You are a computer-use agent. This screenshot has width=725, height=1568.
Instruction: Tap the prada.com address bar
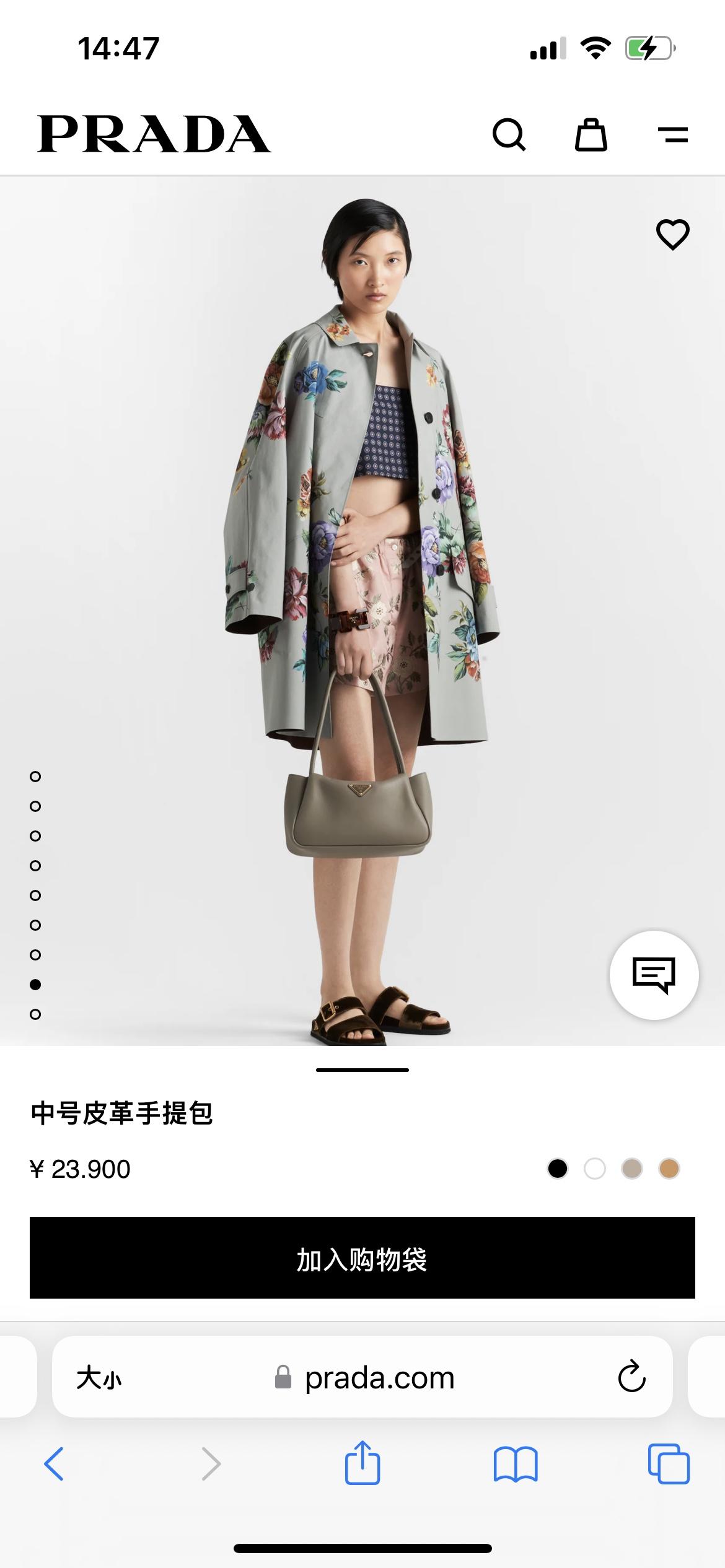pos(378,1379)
